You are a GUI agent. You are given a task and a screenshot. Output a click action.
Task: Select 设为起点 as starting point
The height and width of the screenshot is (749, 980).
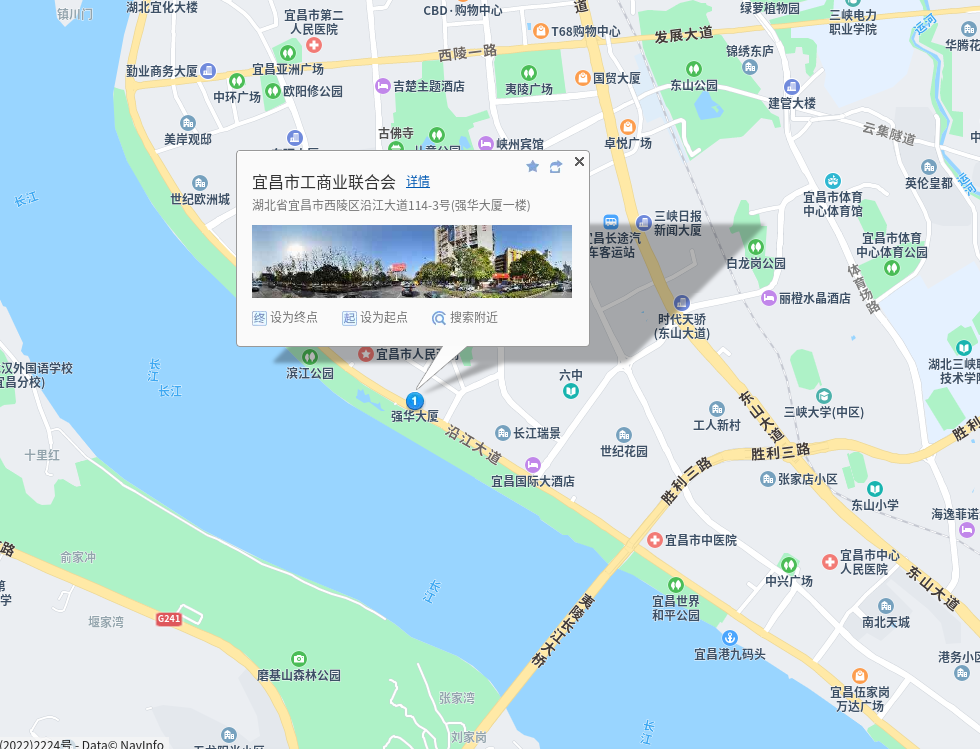(x=375, y=318)
